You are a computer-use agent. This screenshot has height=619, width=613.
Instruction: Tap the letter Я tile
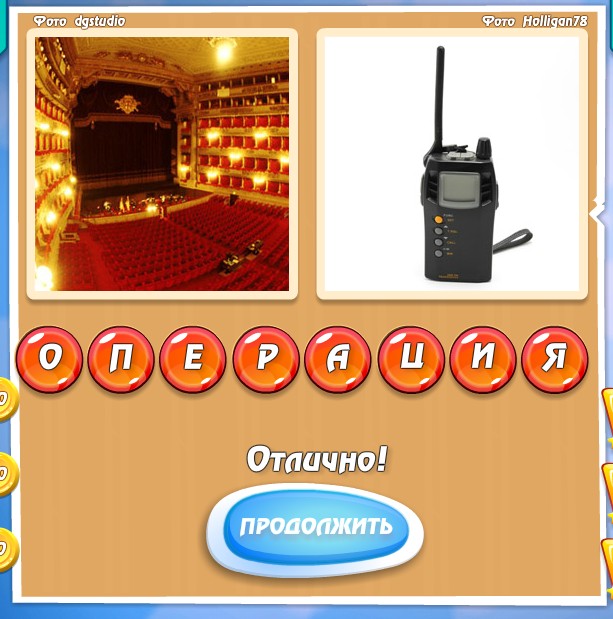[555, 360]
